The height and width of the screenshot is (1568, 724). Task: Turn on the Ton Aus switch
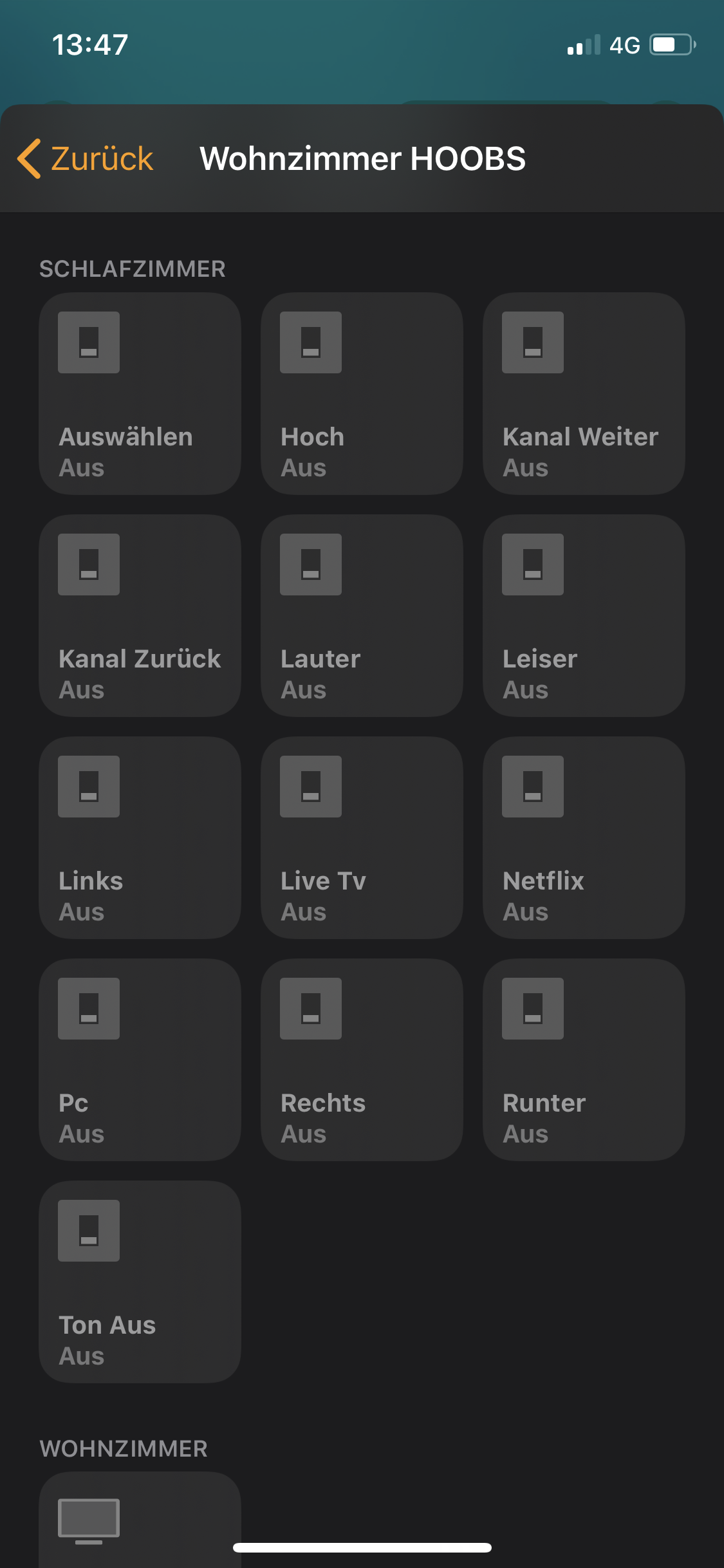[140, 1282]
